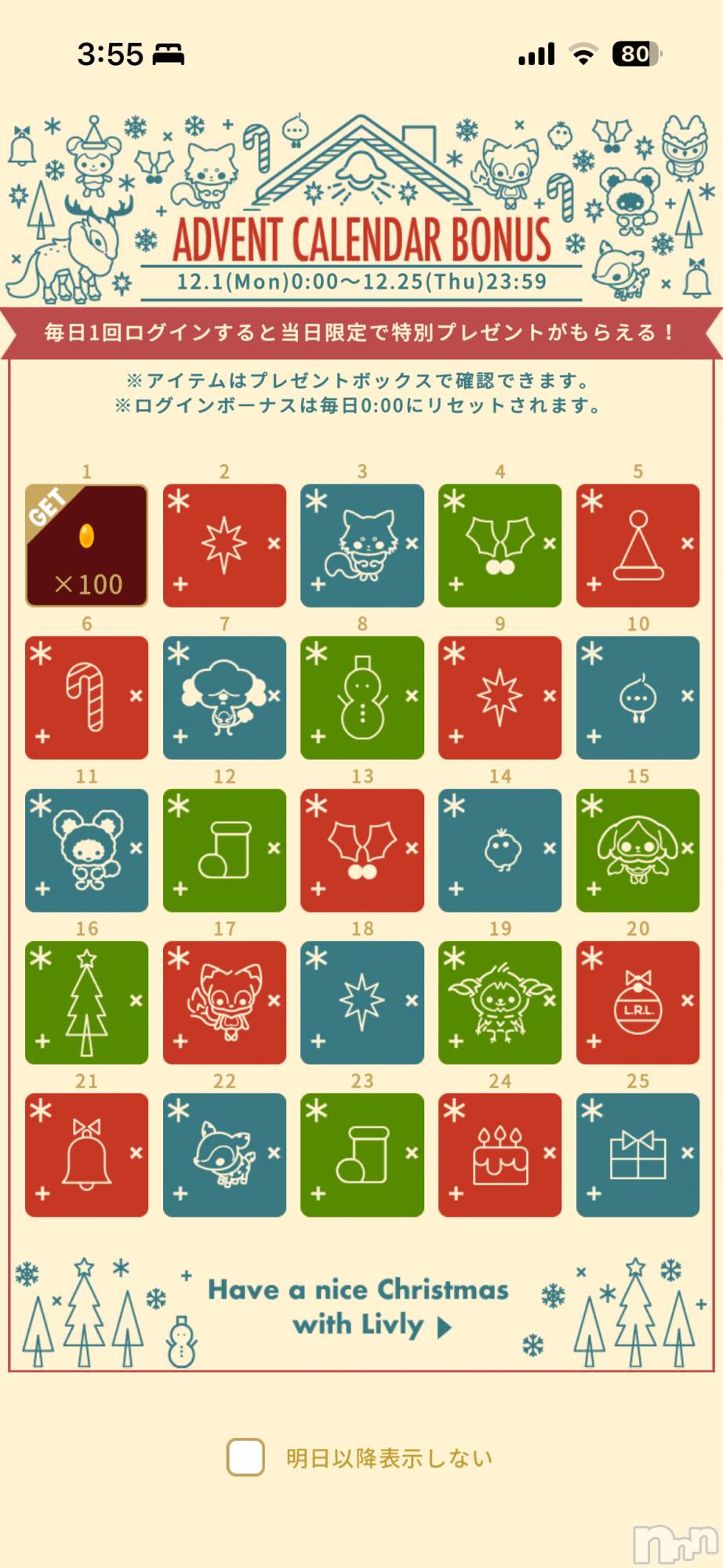
Task: Tap day 24 cake tile
Action: click(x=500, y=1155)
